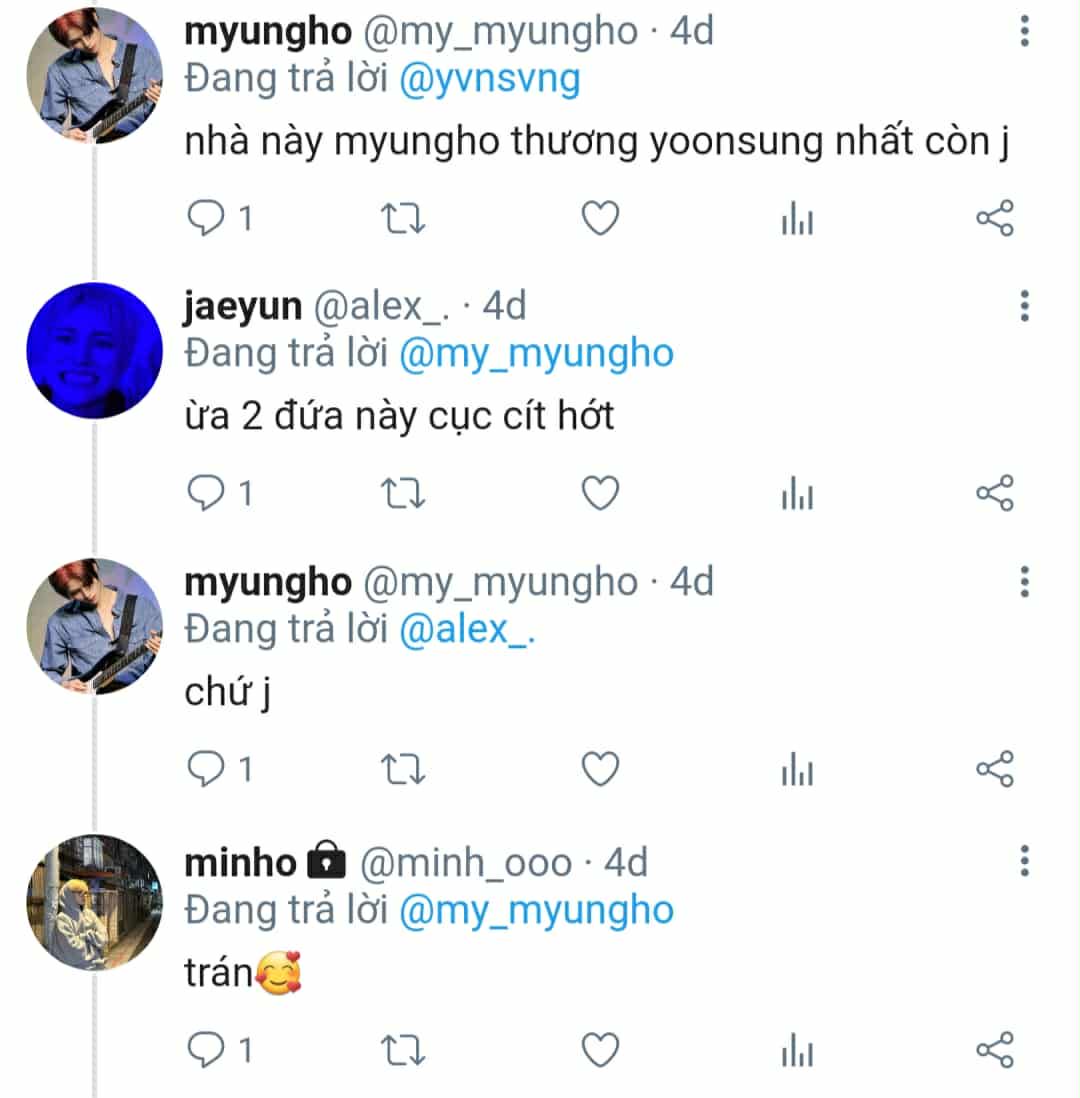
Task: Retweet myungho's tweet about yoonsung
Action: (x=405, y=218)
